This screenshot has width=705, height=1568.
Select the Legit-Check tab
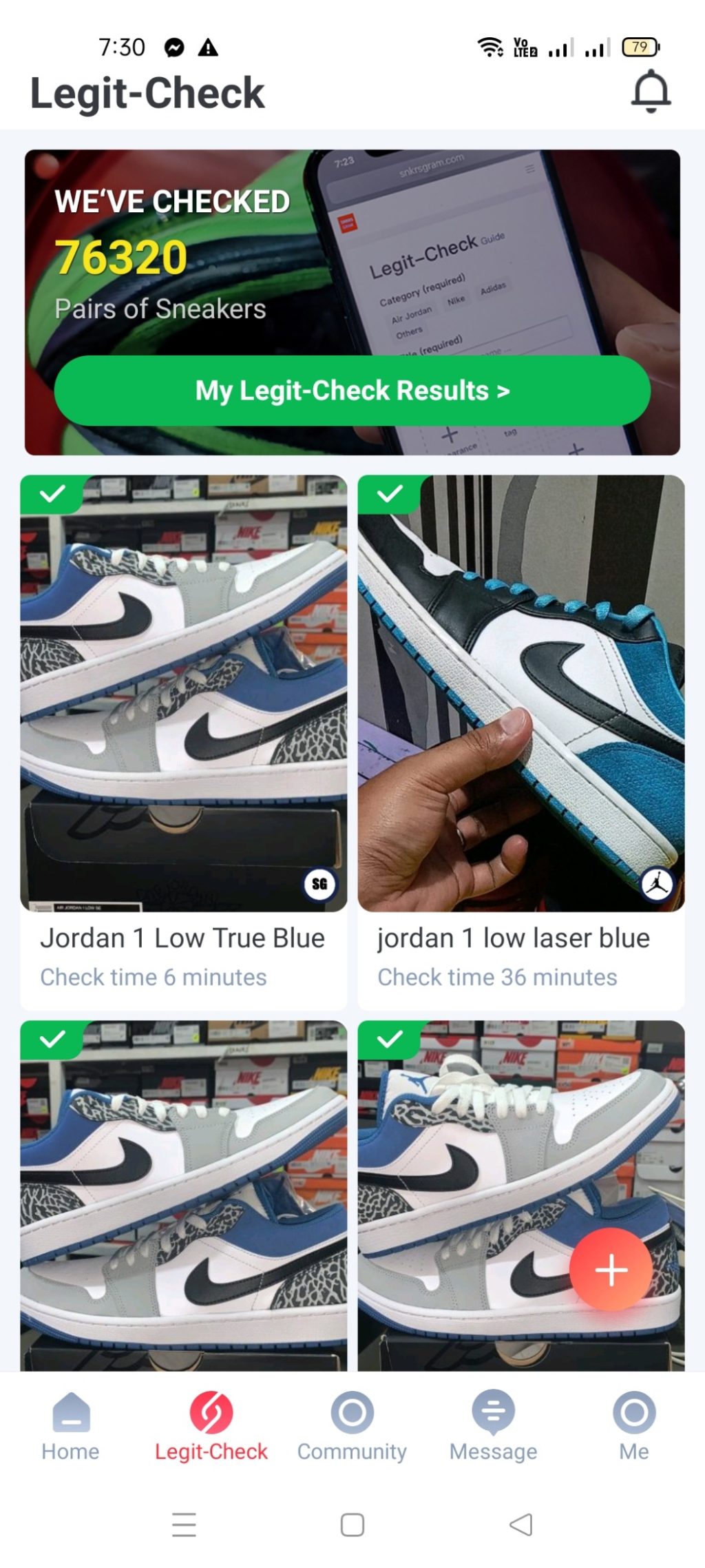(211, 1426)
